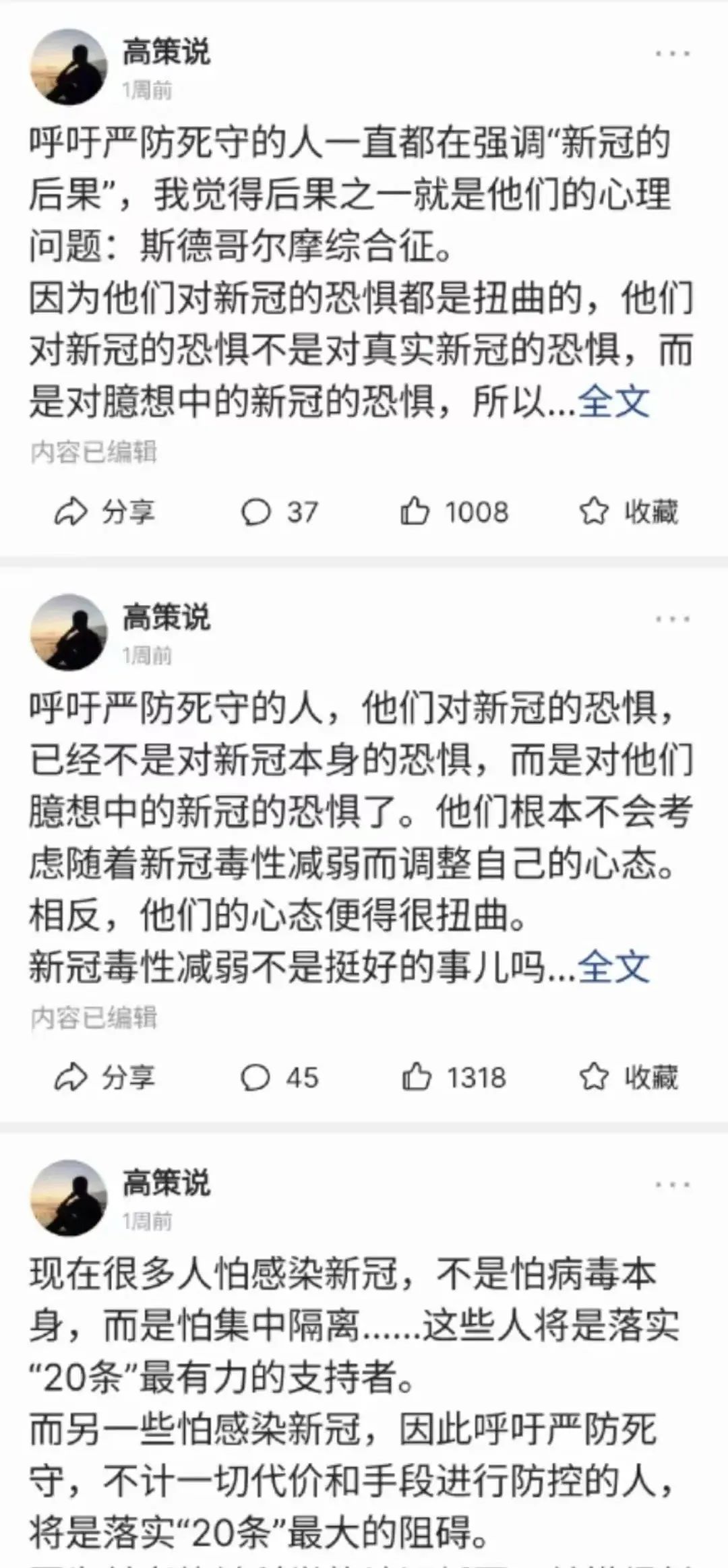
Task: Like the post with 1318 likes
Action: click(454, 1077)
